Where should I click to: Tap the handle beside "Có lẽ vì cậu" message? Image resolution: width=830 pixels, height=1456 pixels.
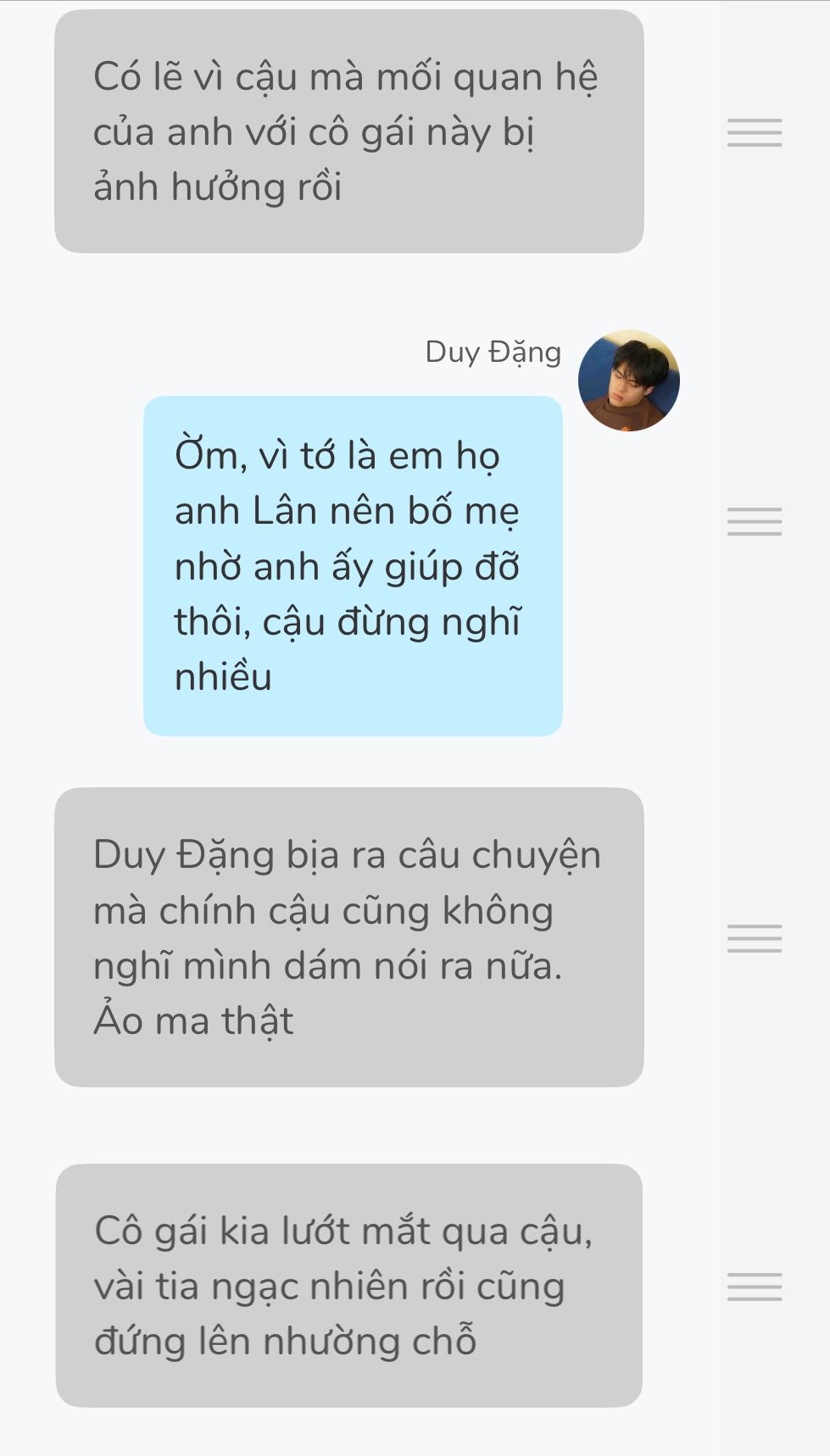tap(754, 133)
